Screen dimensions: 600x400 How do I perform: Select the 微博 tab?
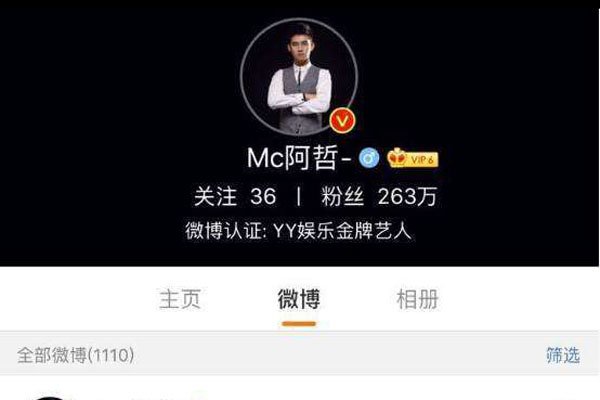coord(299,299)
